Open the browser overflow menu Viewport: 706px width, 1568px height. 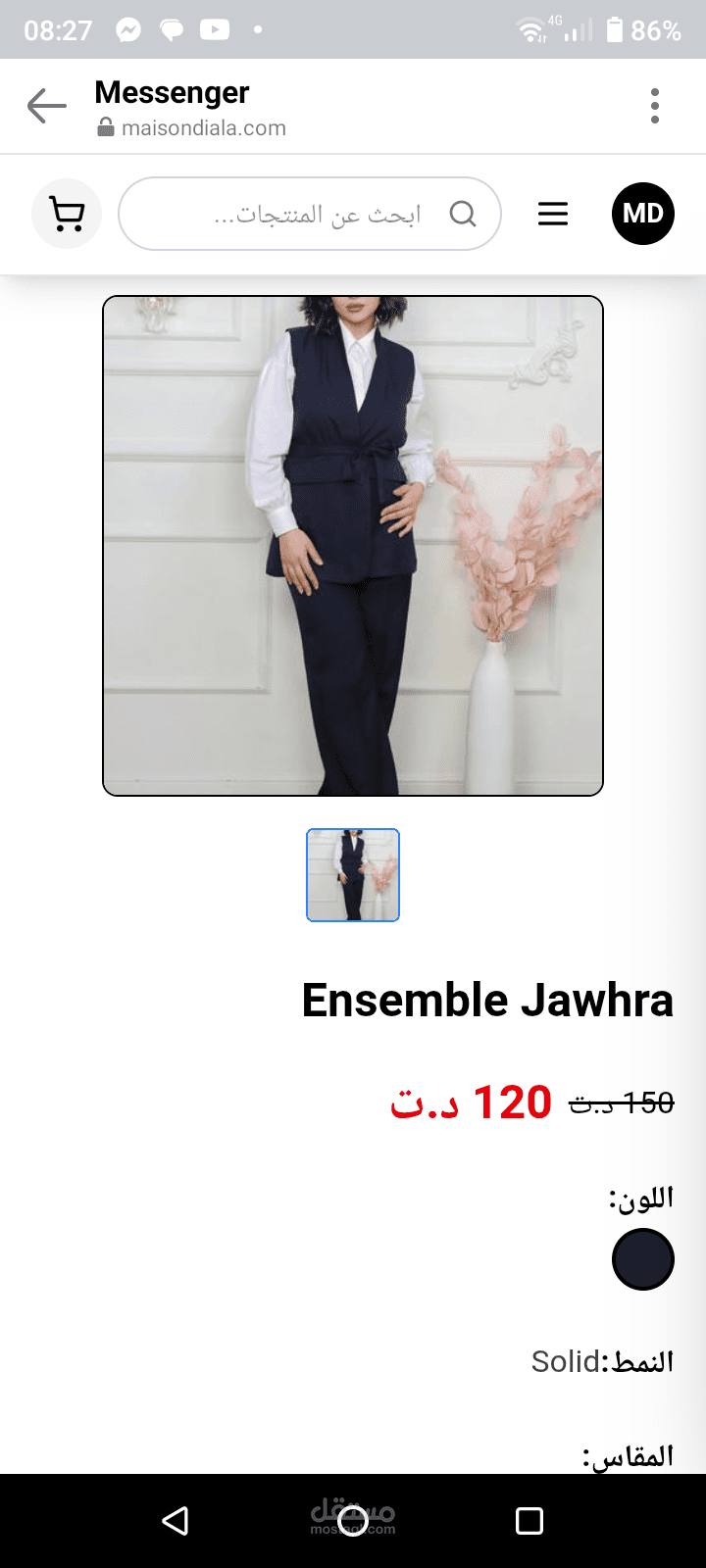point(654,106)
